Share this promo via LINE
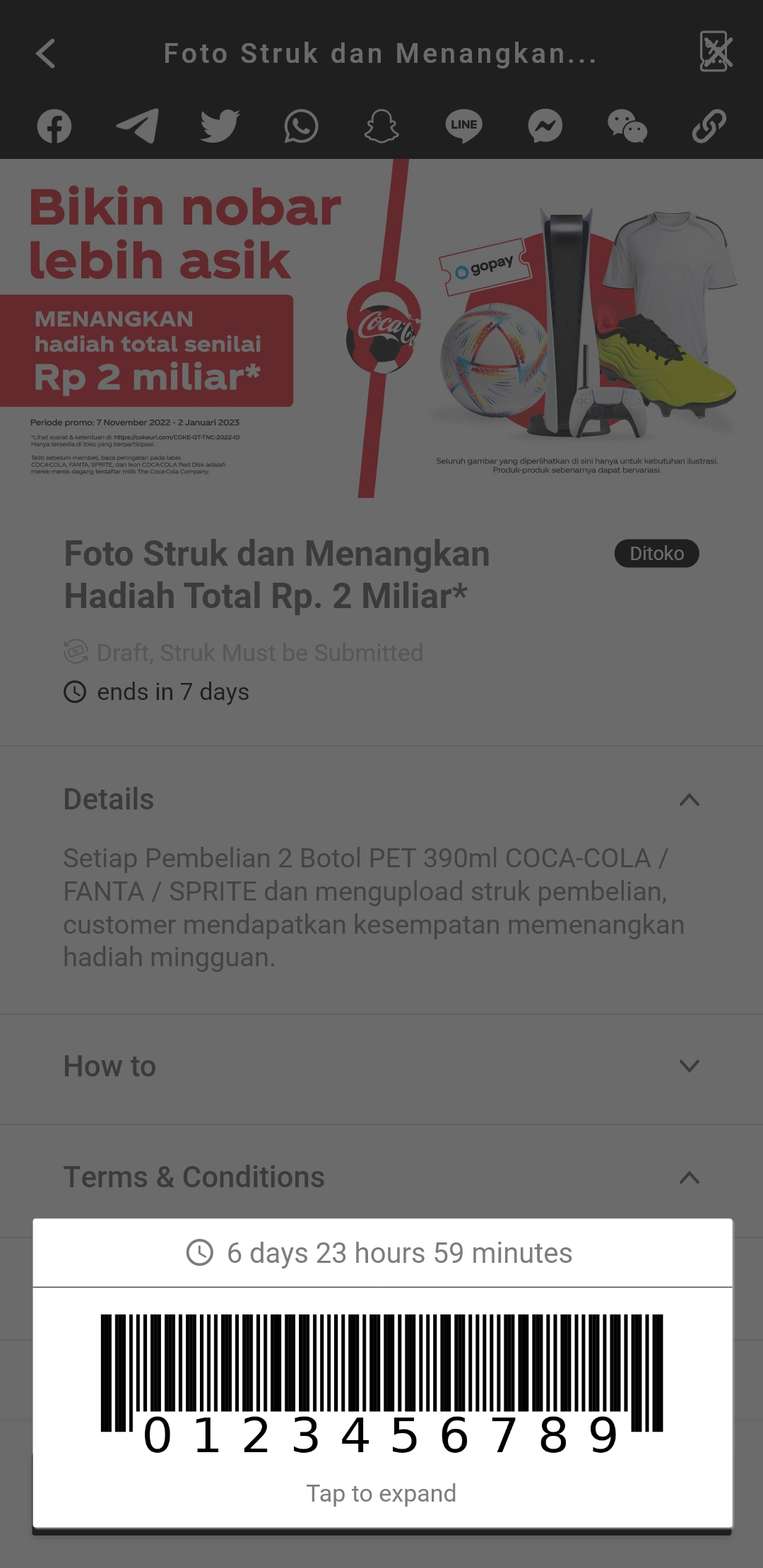Image resolution: width=763 pixels, height=1568 pixels. [464, 126]
